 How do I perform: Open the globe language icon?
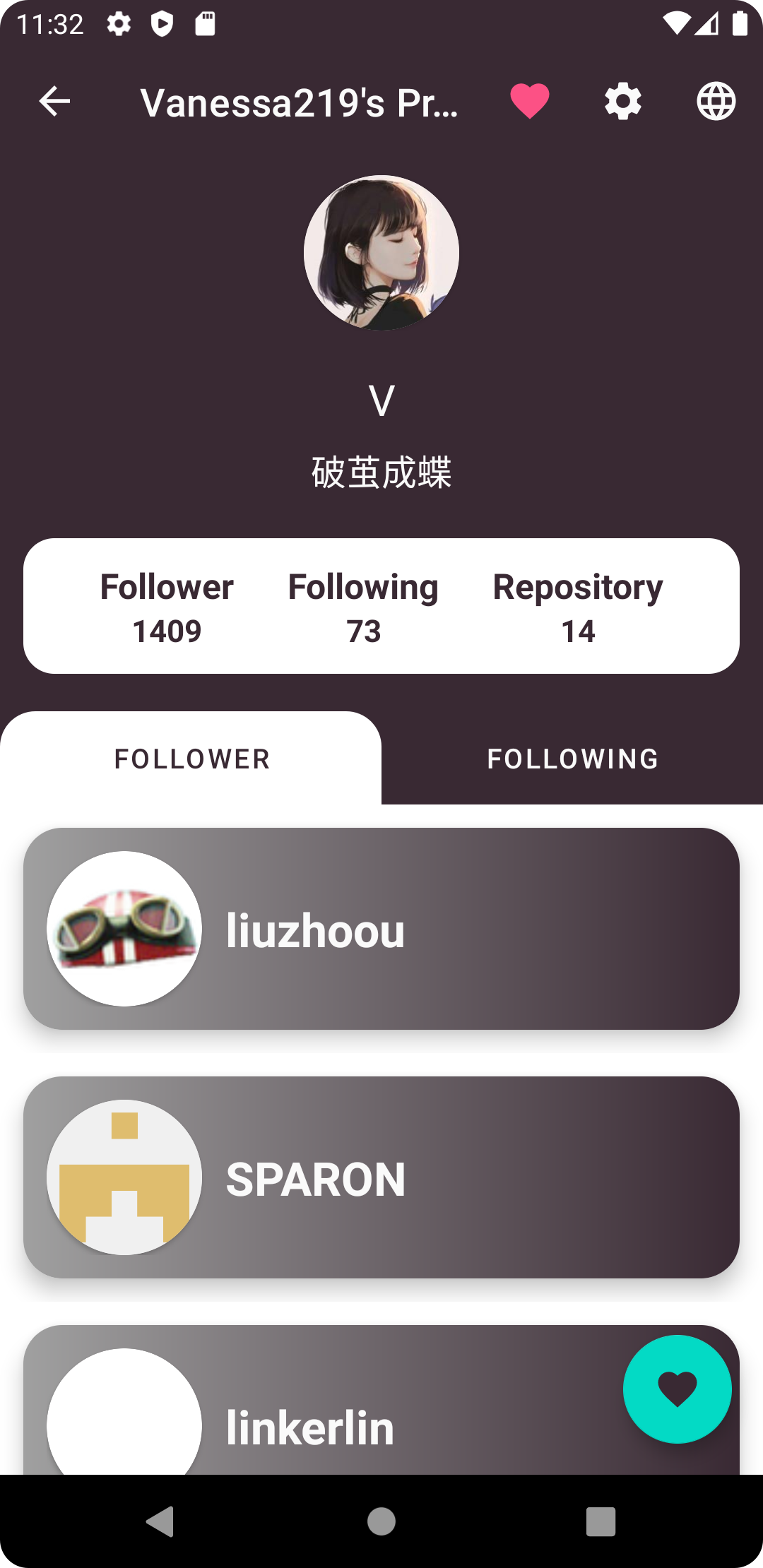tap(716, 100)
